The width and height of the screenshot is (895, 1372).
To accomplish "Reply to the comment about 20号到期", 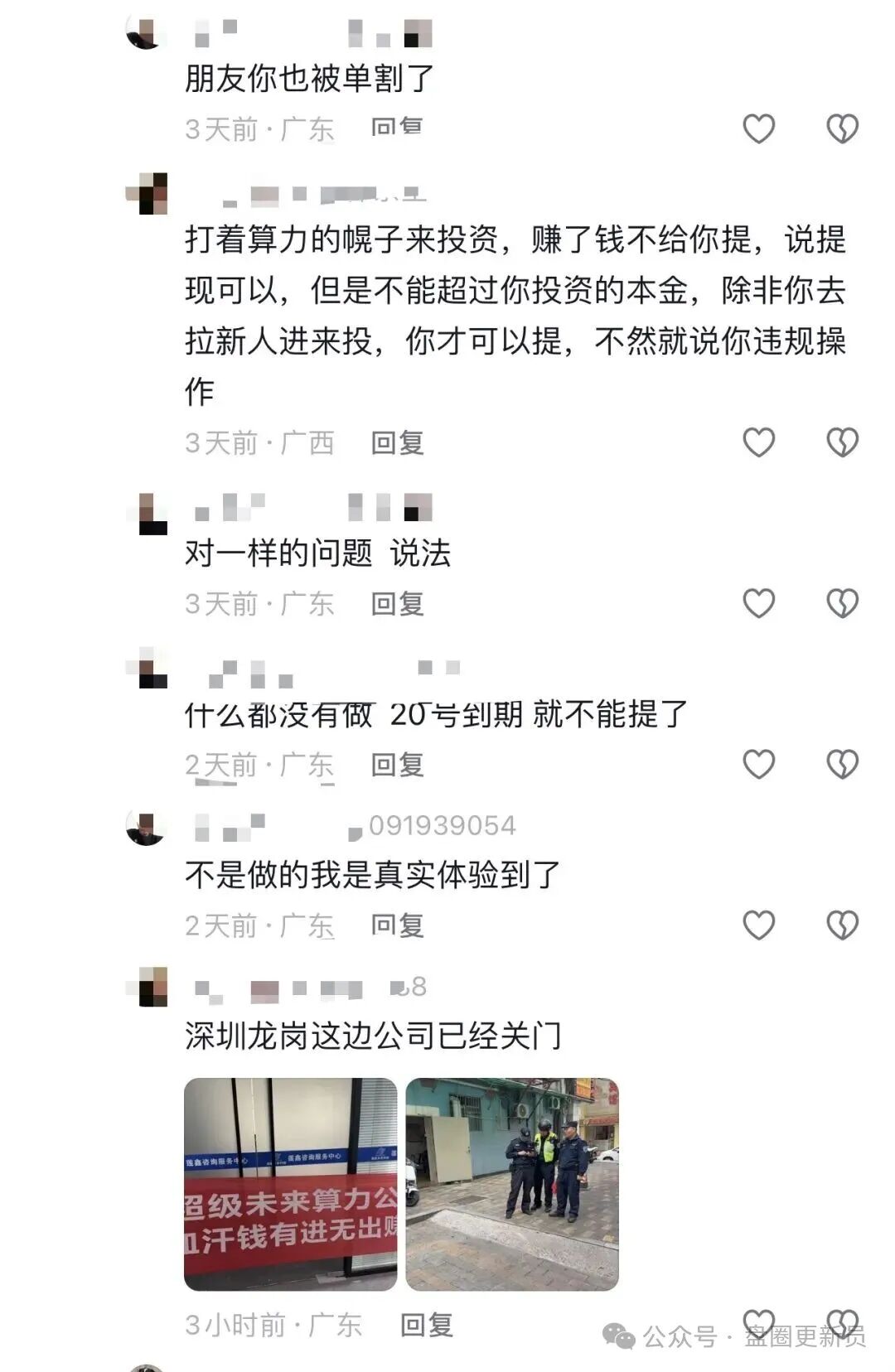I will tap(397, 765).
